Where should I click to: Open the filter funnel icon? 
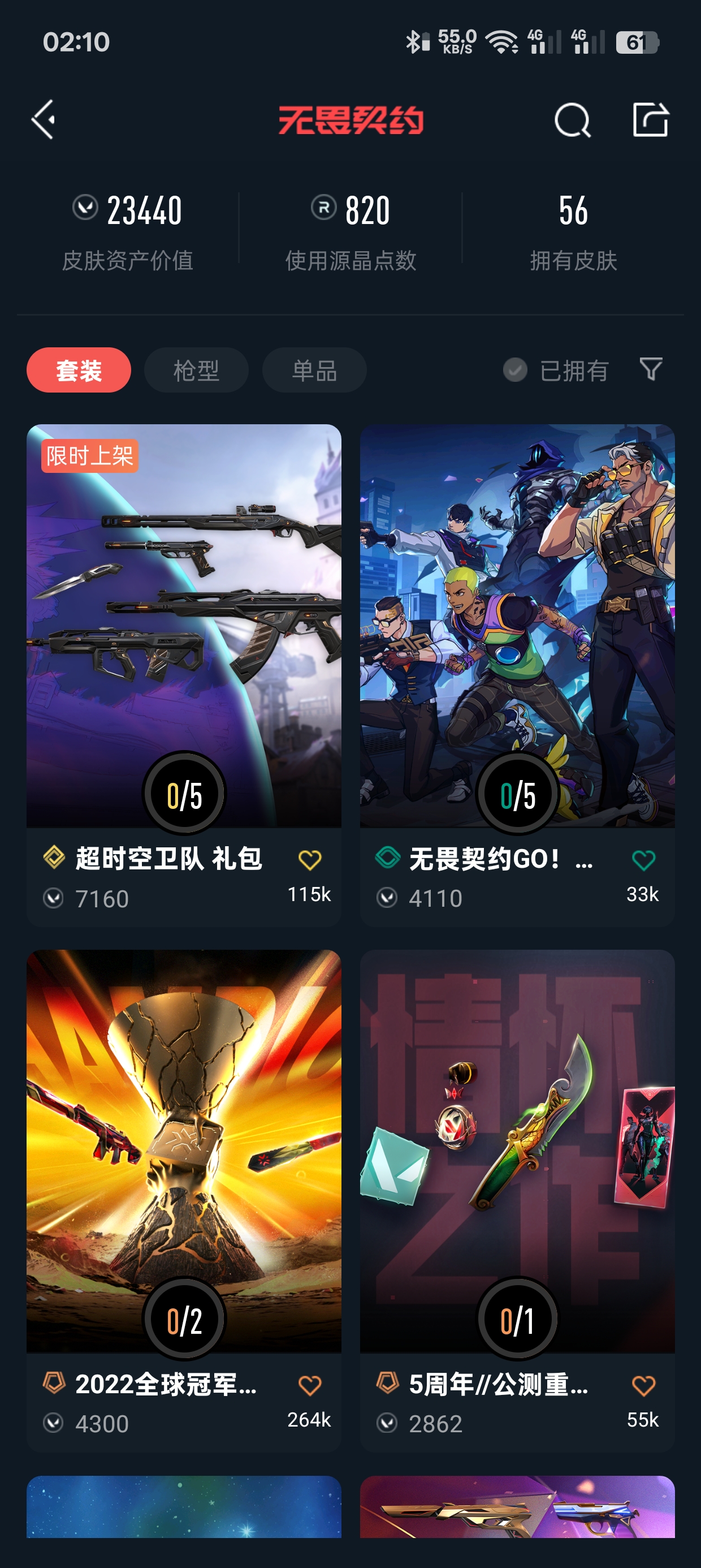(x=651, y=369)
